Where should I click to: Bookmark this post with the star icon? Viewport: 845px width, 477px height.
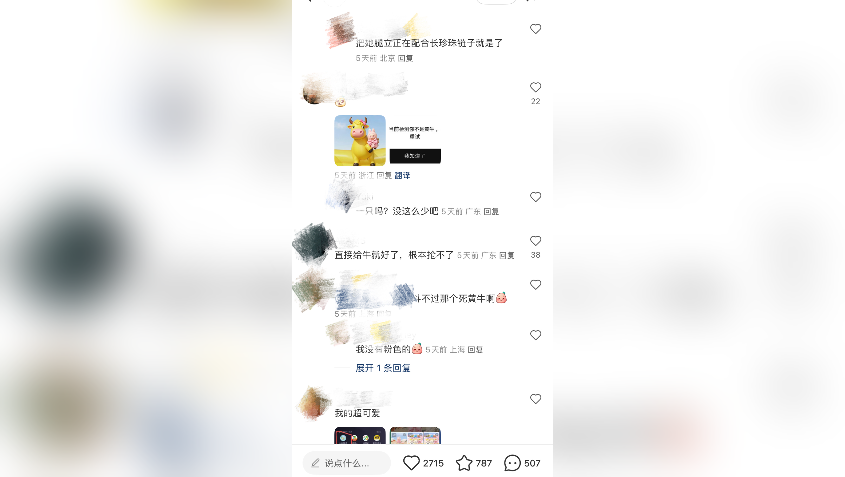tap(464, 463)
